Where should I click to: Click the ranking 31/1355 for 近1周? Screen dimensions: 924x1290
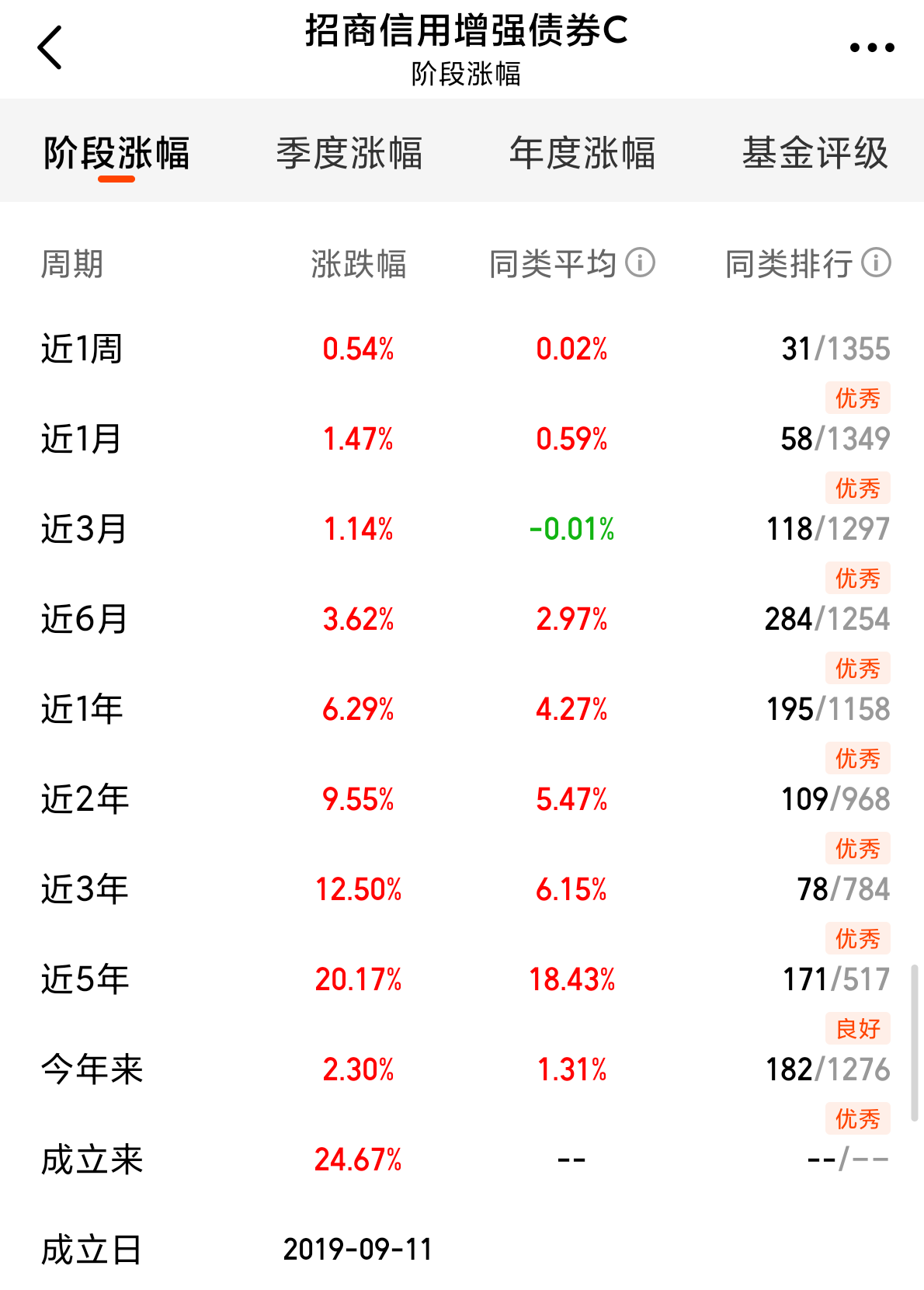[x=837, y=349]
